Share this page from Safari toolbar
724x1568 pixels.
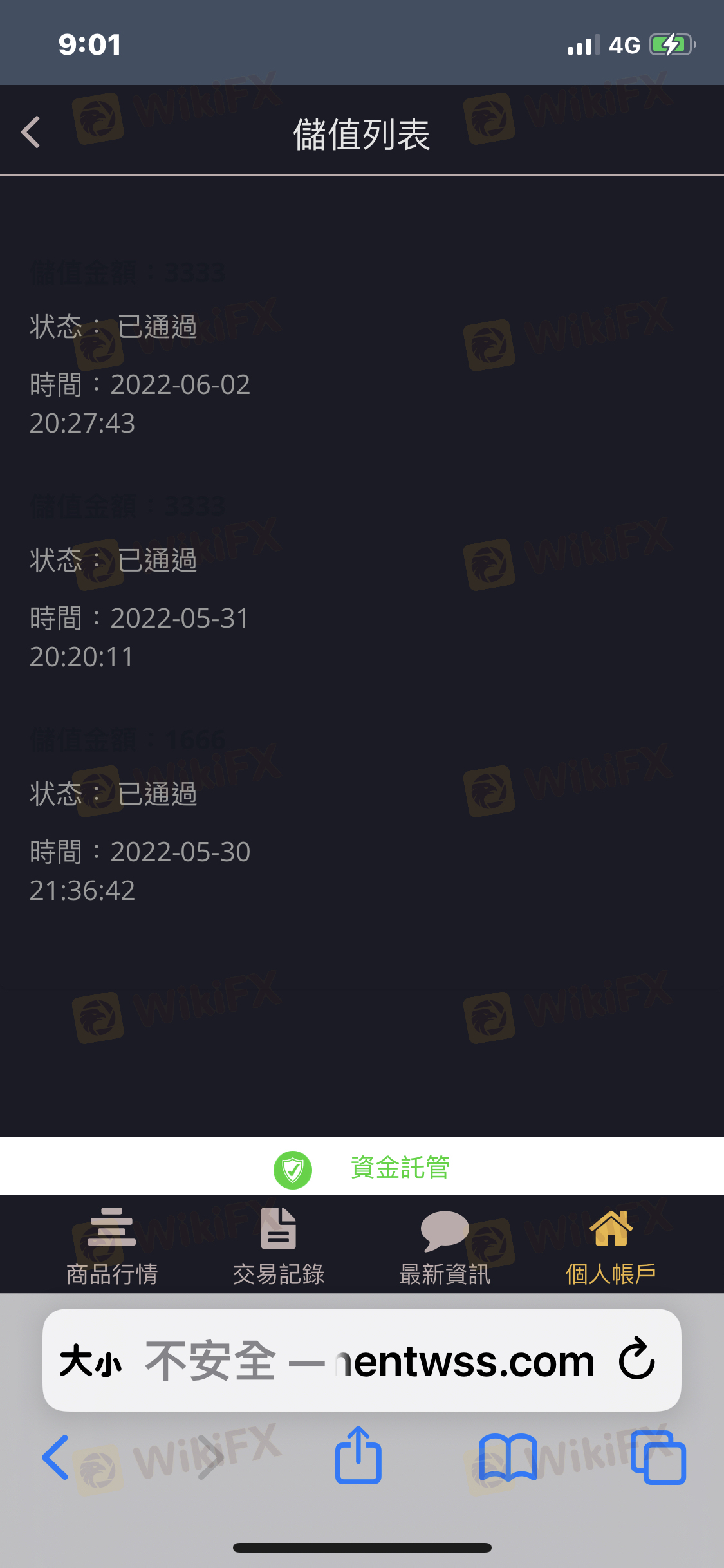tap(358, 1456)
